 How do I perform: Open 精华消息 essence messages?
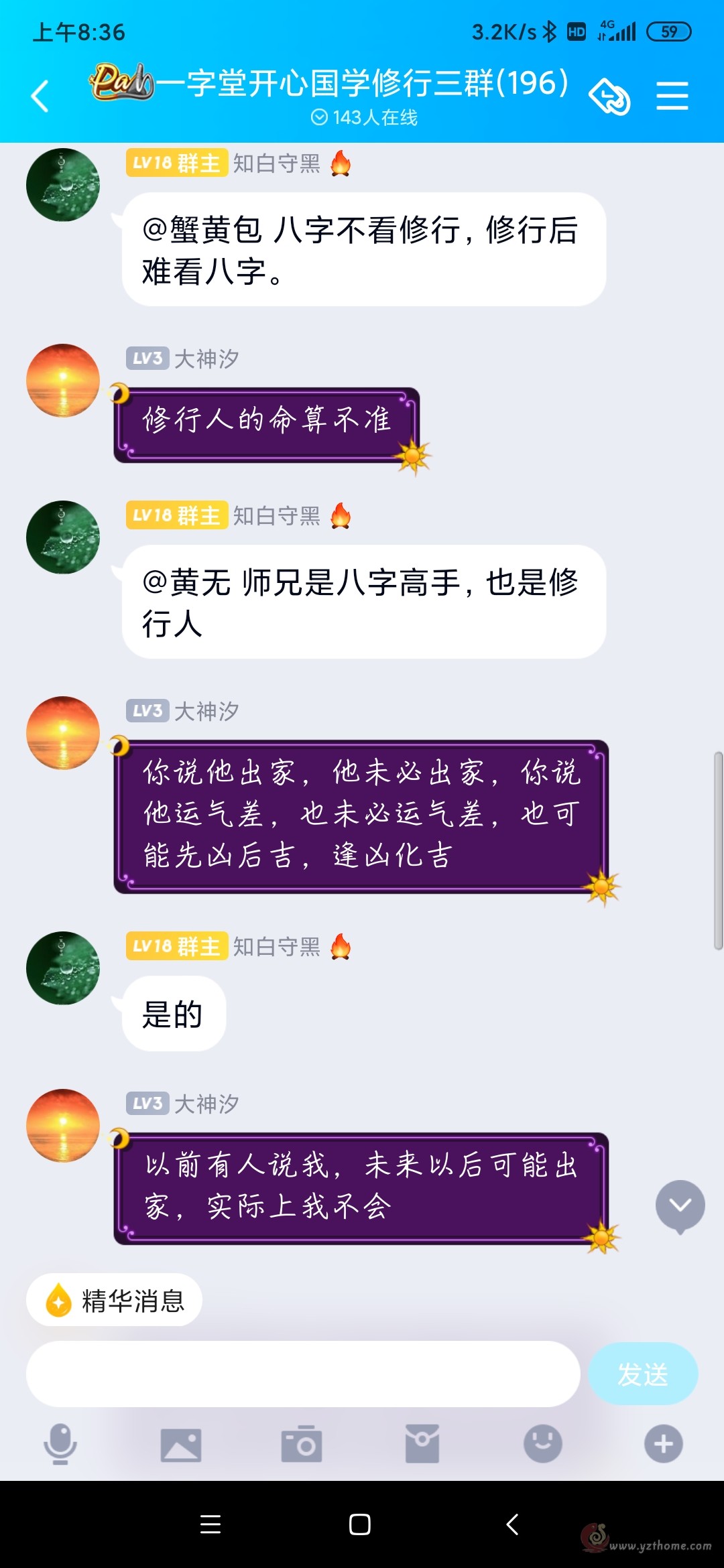(114, 1300)
